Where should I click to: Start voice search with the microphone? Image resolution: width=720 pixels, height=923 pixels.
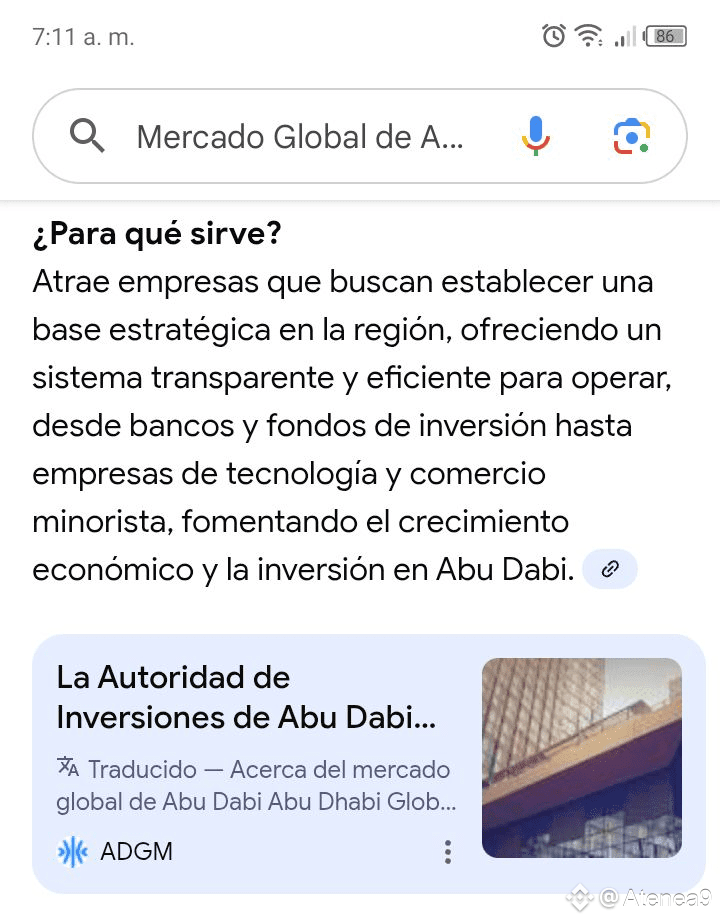pos(536,136)
